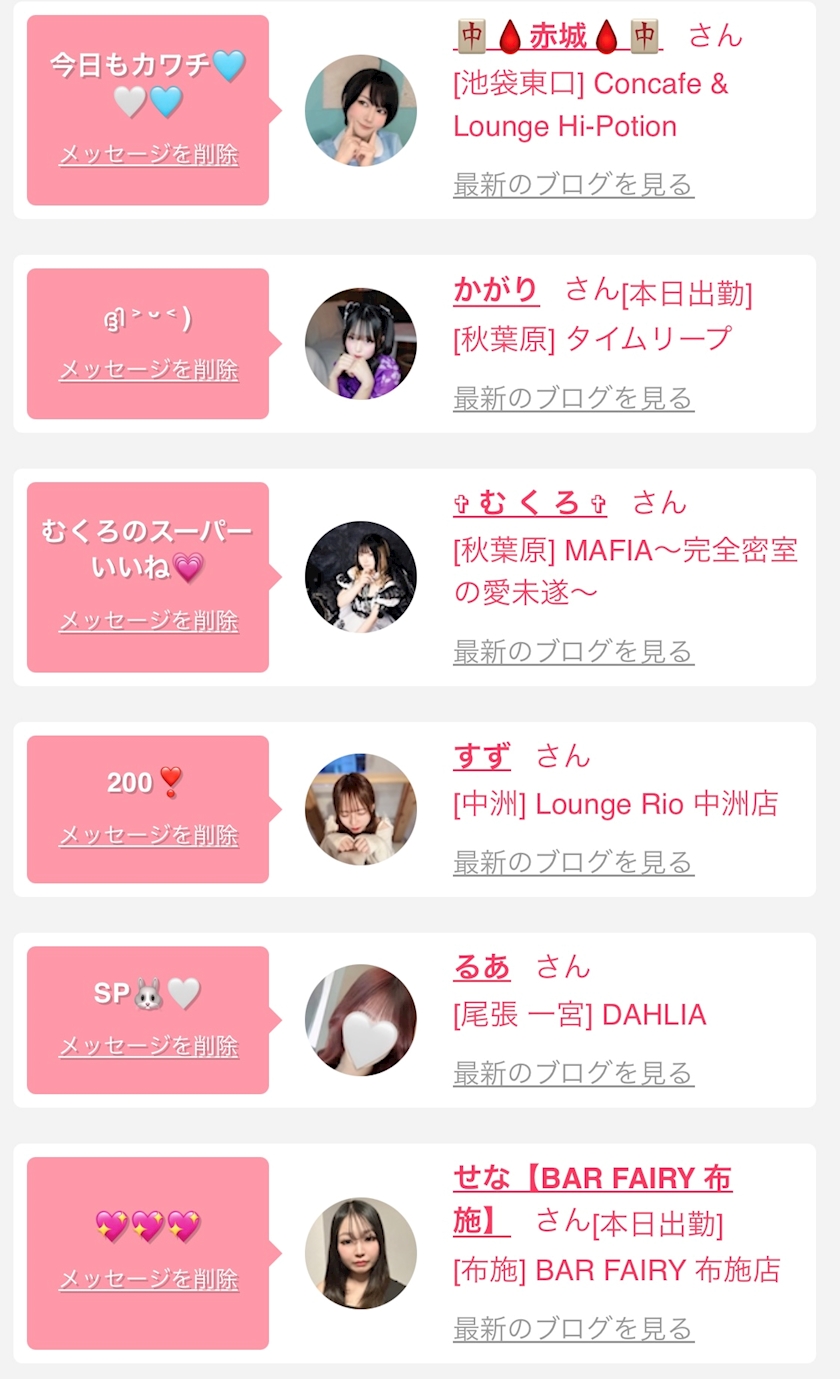Open すず's profile photo
840x1379 pixels.
(x=360, y=809)
